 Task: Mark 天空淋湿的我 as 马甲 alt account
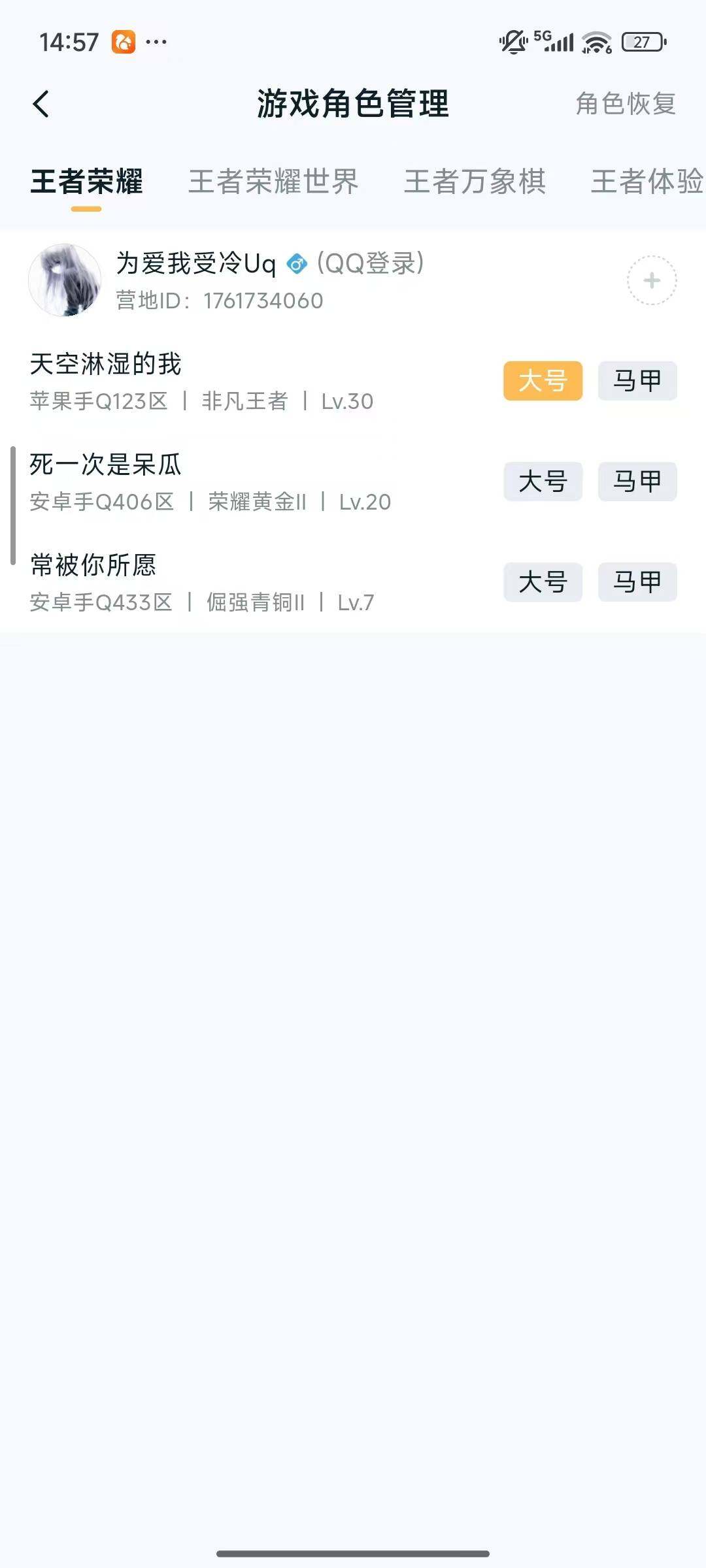pos(637,382)
